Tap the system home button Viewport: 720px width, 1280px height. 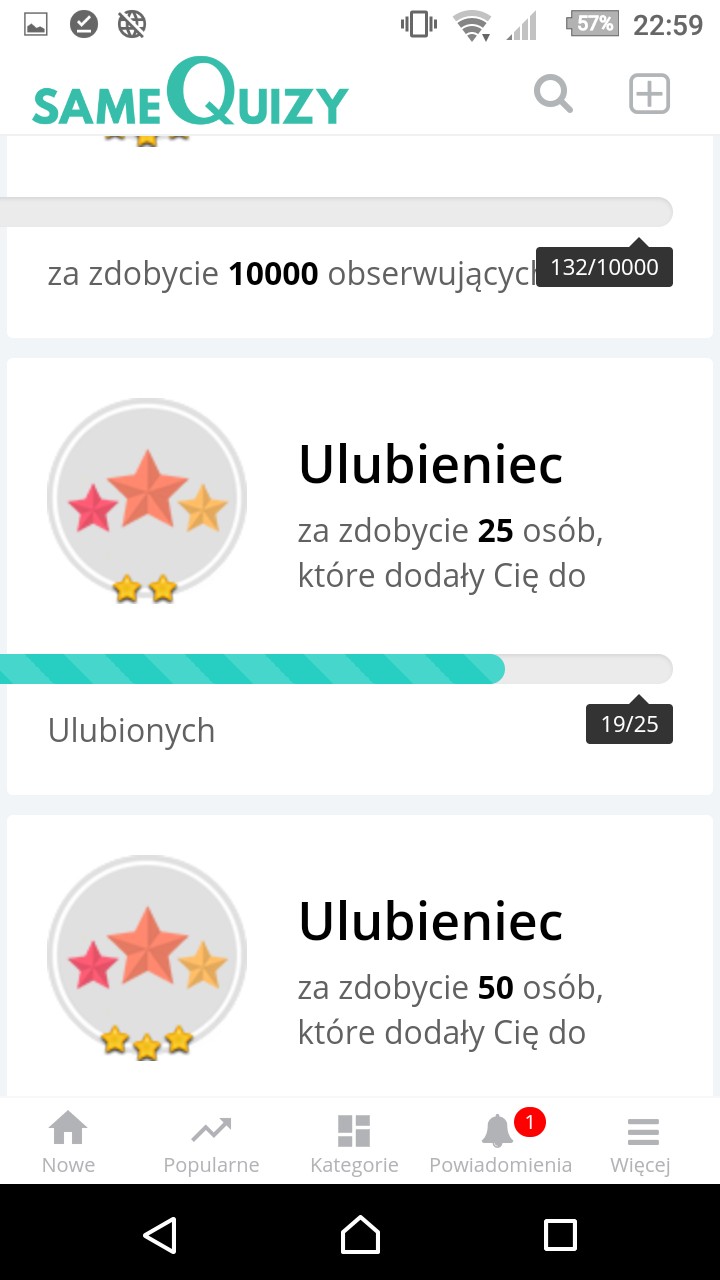tap(360, 1235)
